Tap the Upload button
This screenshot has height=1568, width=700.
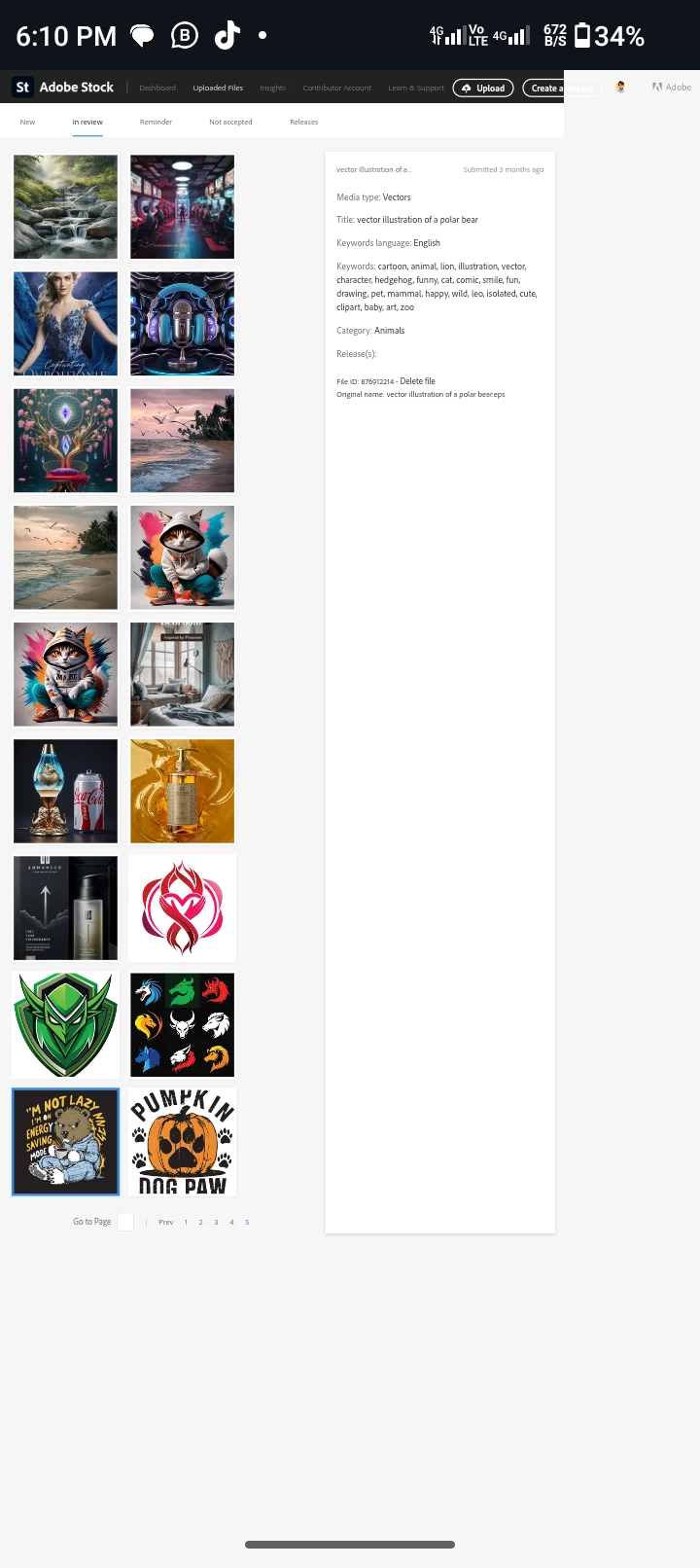pyautogui.click(x=483, y=88)
